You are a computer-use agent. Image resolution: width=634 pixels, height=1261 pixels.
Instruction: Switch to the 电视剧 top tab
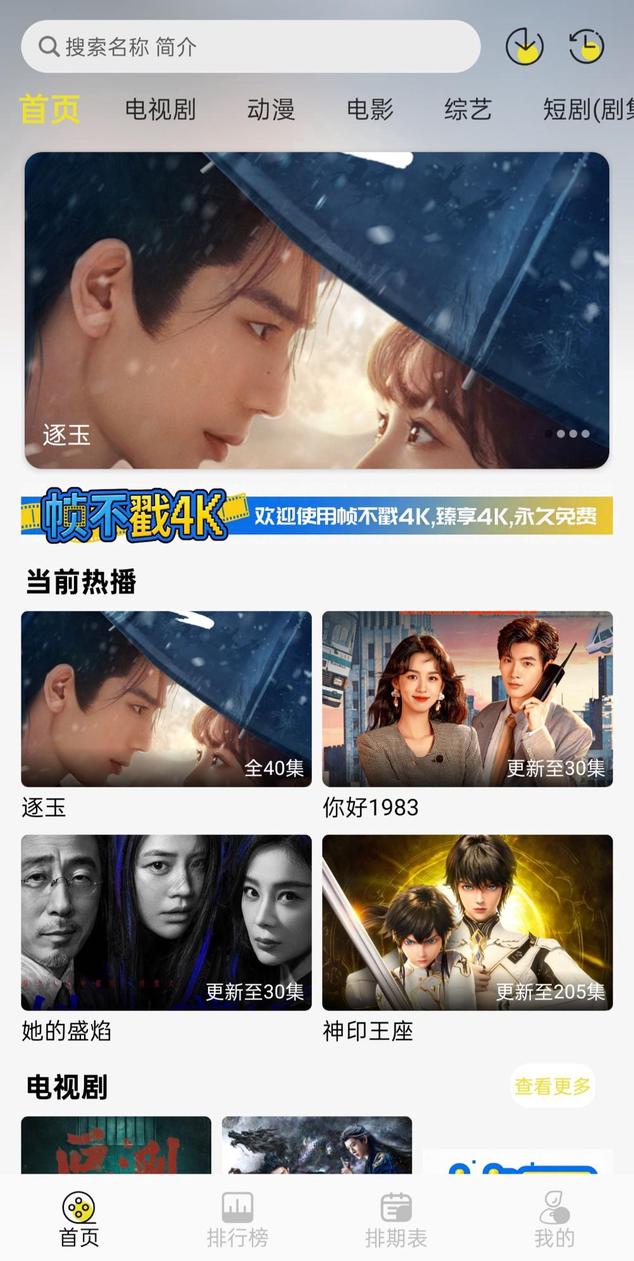point(160,109)
